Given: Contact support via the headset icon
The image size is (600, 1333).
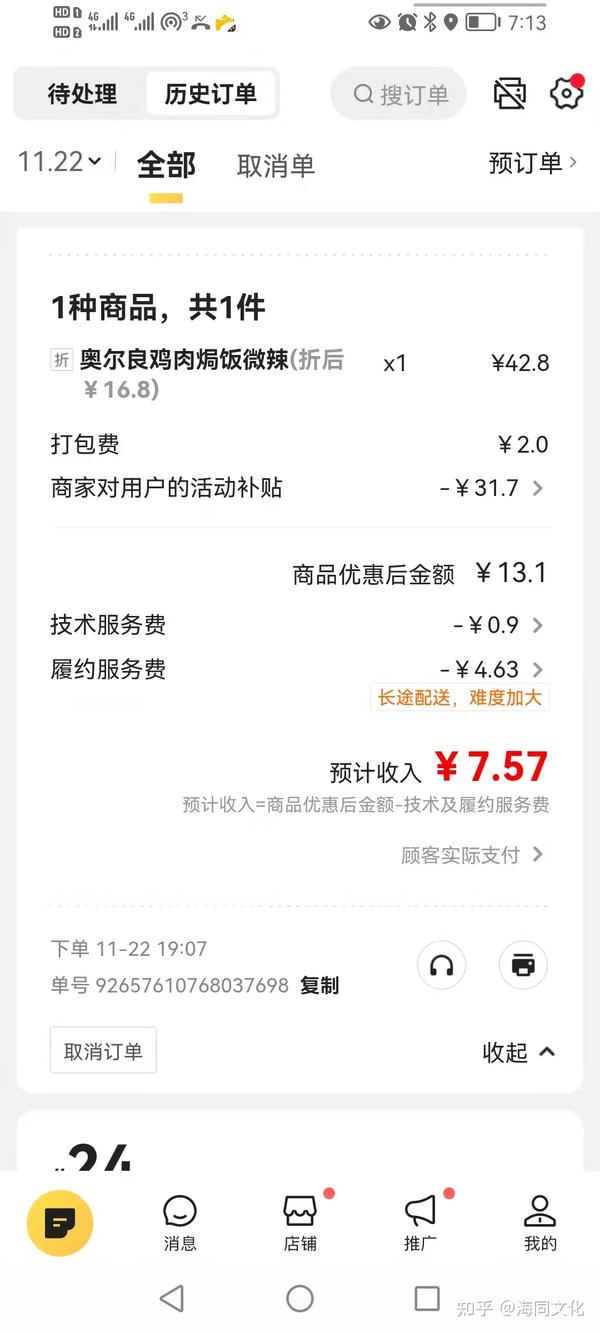Looking at the screenshot, I should pos(441,966).
